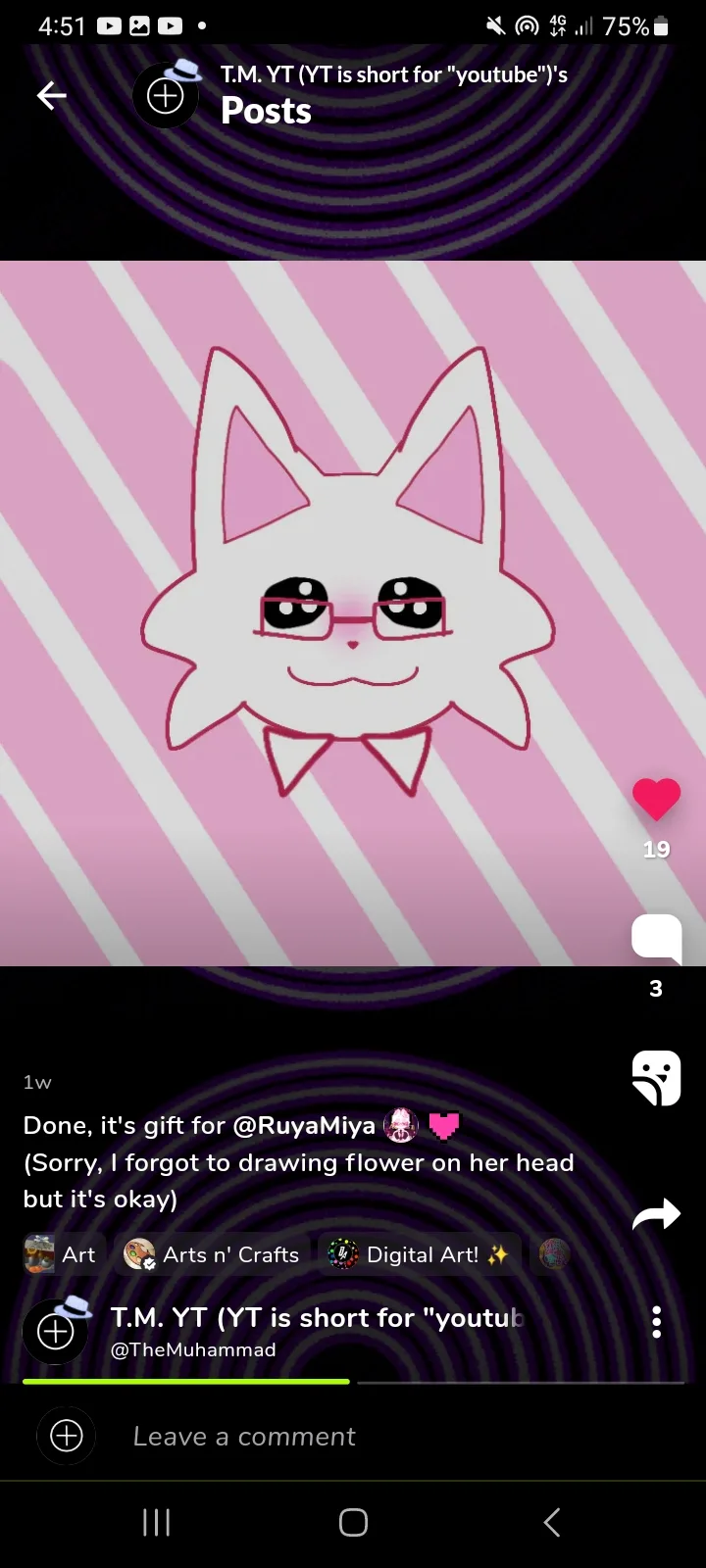706x1568 pixels.
Task: Tap the plus icon beside the comment field
Action: pos(66,1436)
